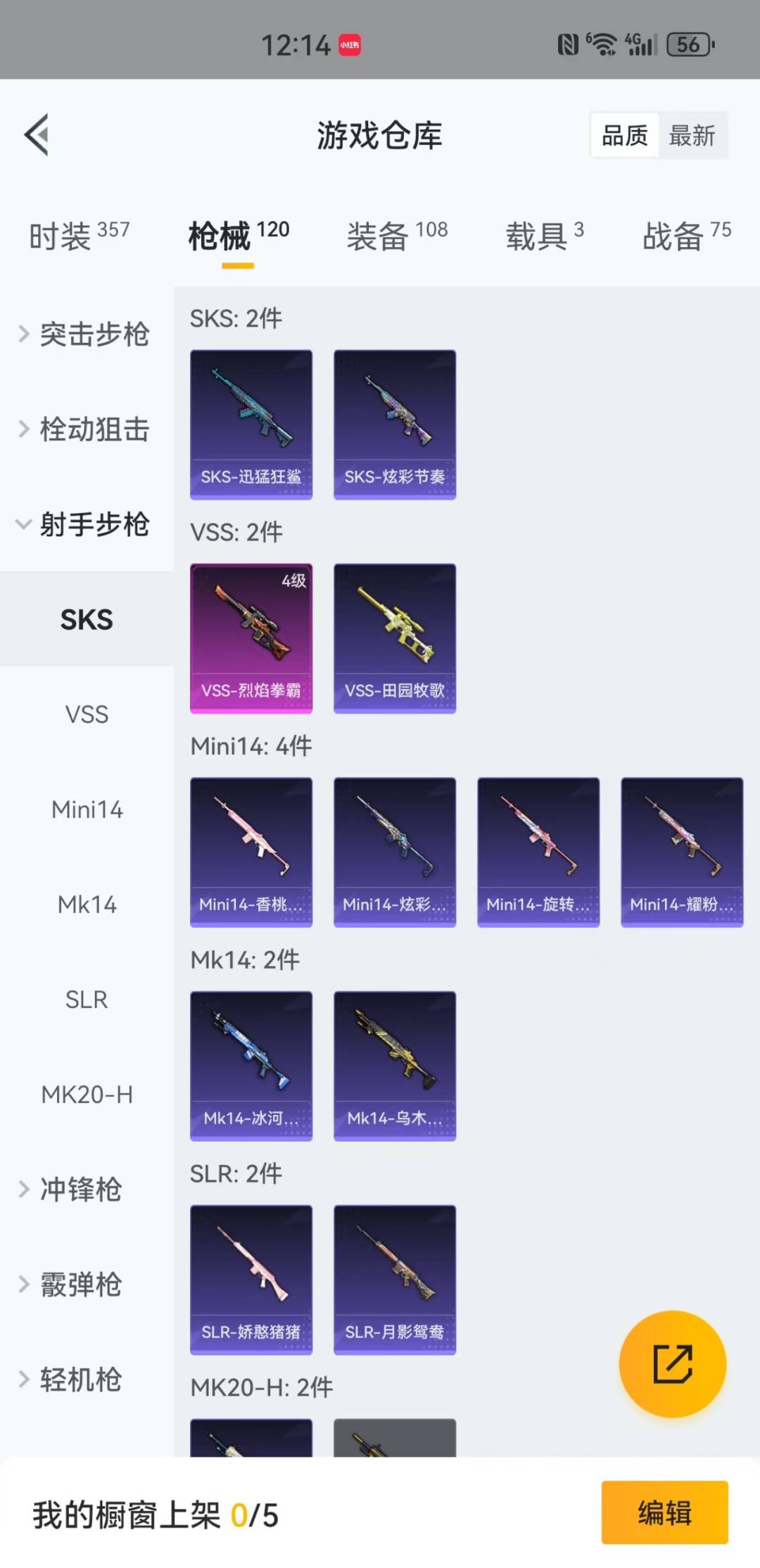Open the 装备 tab

coord(397,236)
